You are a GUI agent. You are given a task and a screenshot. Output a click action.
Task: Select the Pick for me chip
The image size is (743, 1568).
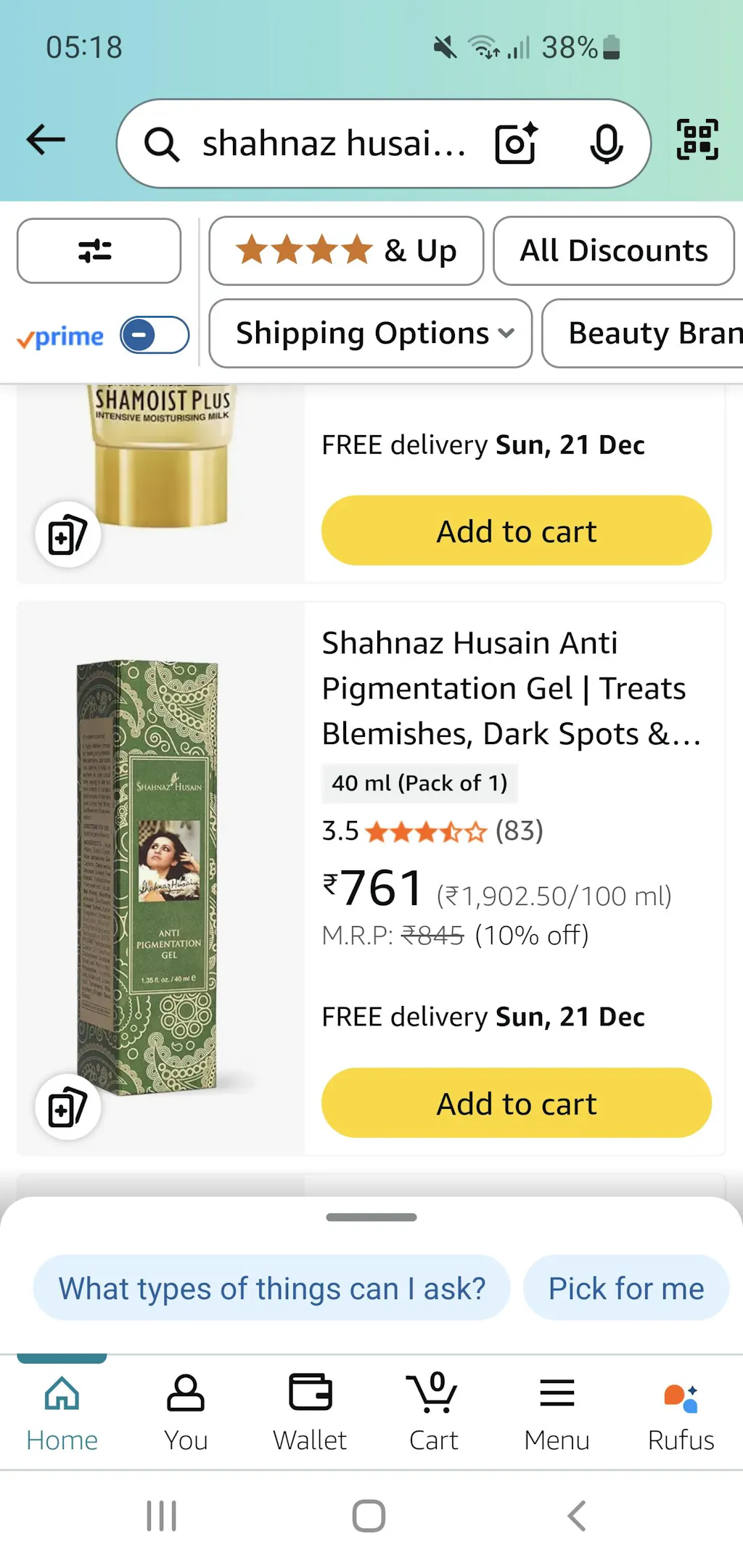click(625, 1289)
